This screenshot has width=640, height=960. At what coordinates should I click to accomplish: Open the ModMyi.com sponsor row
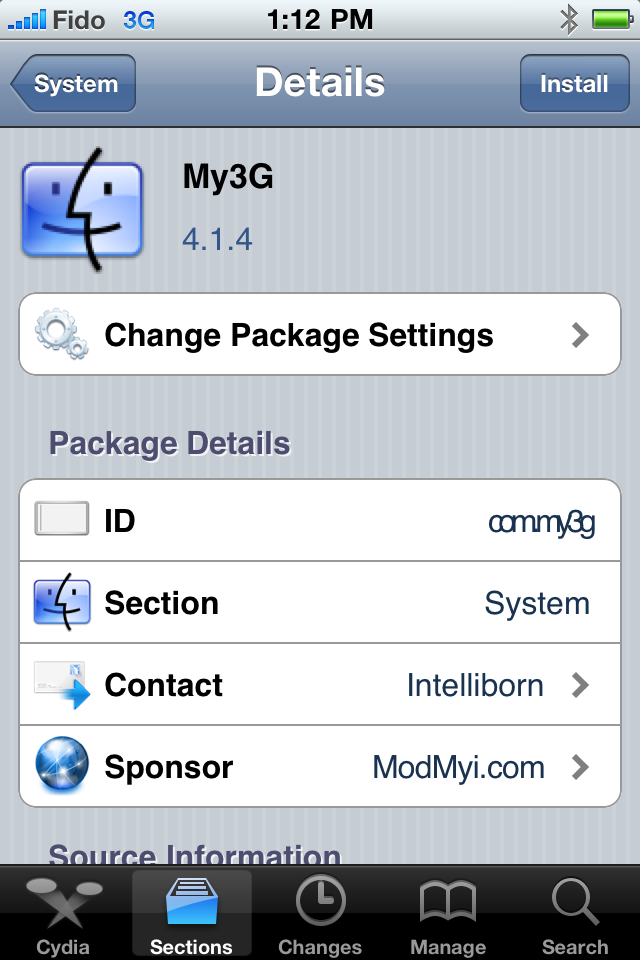(320, 767)
